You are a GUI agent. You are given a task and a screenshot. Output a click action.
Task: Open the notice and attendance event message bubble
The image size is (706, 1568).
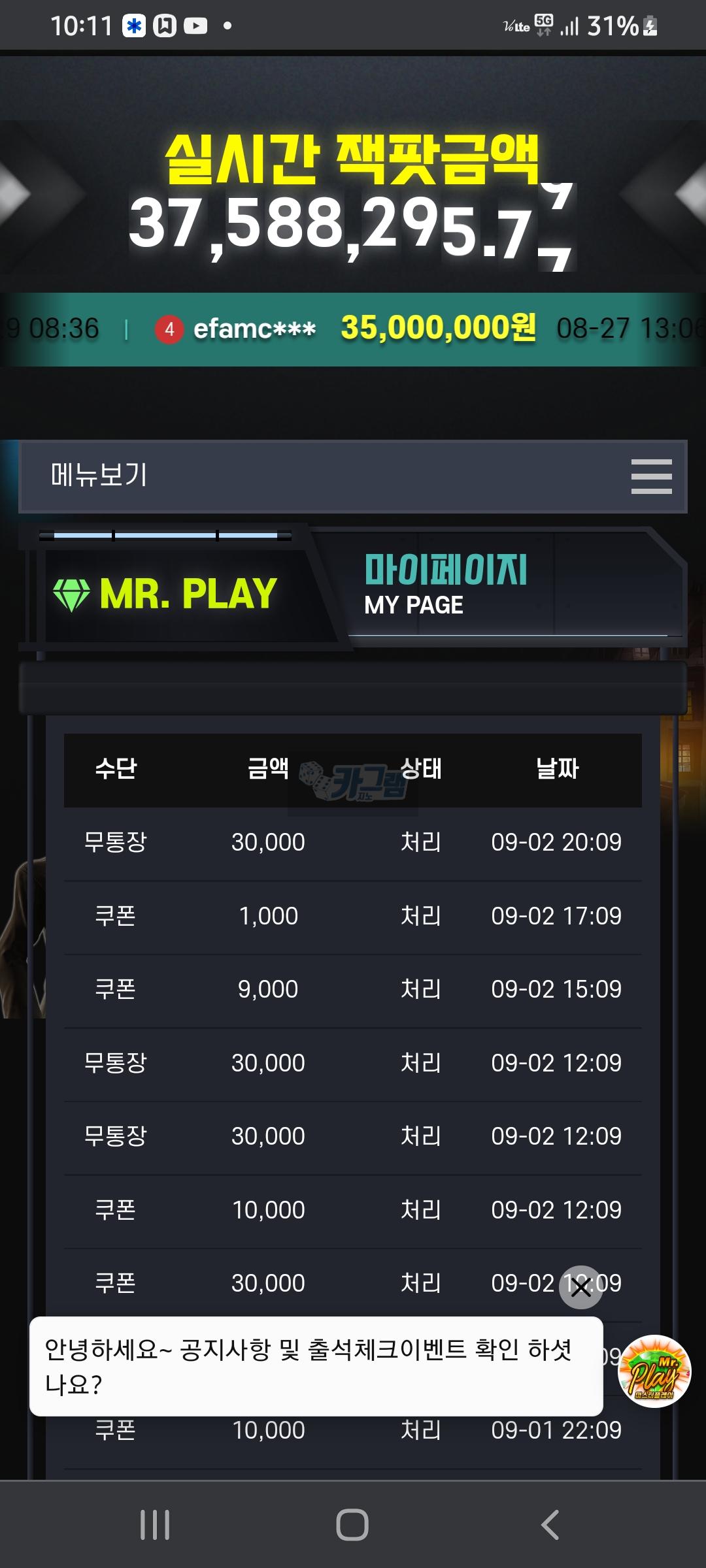tap(316, 1367)
